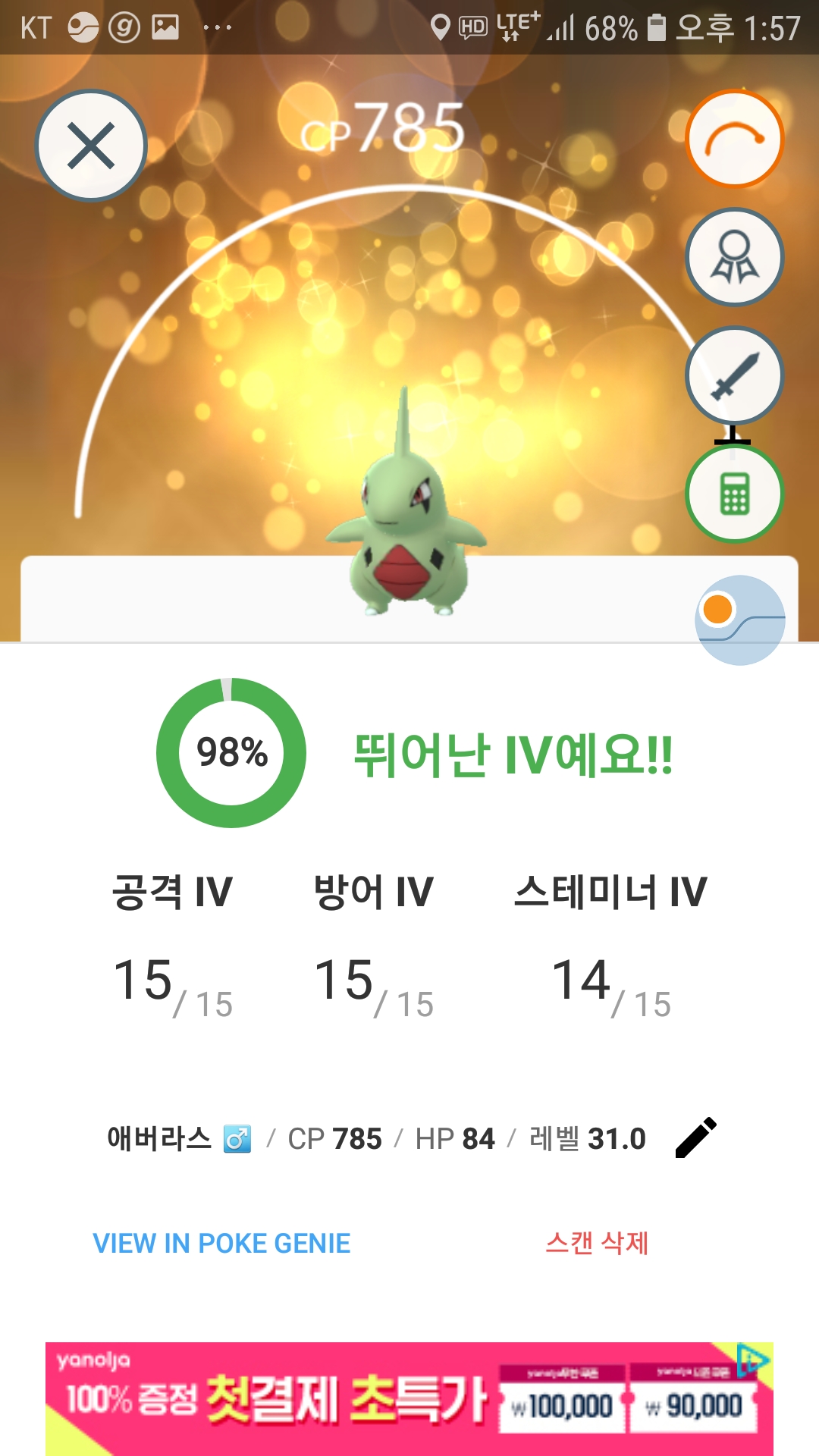Edit scan details with the pencil icon
The height and width of the screenshot is (1456, 819).
695,1137
